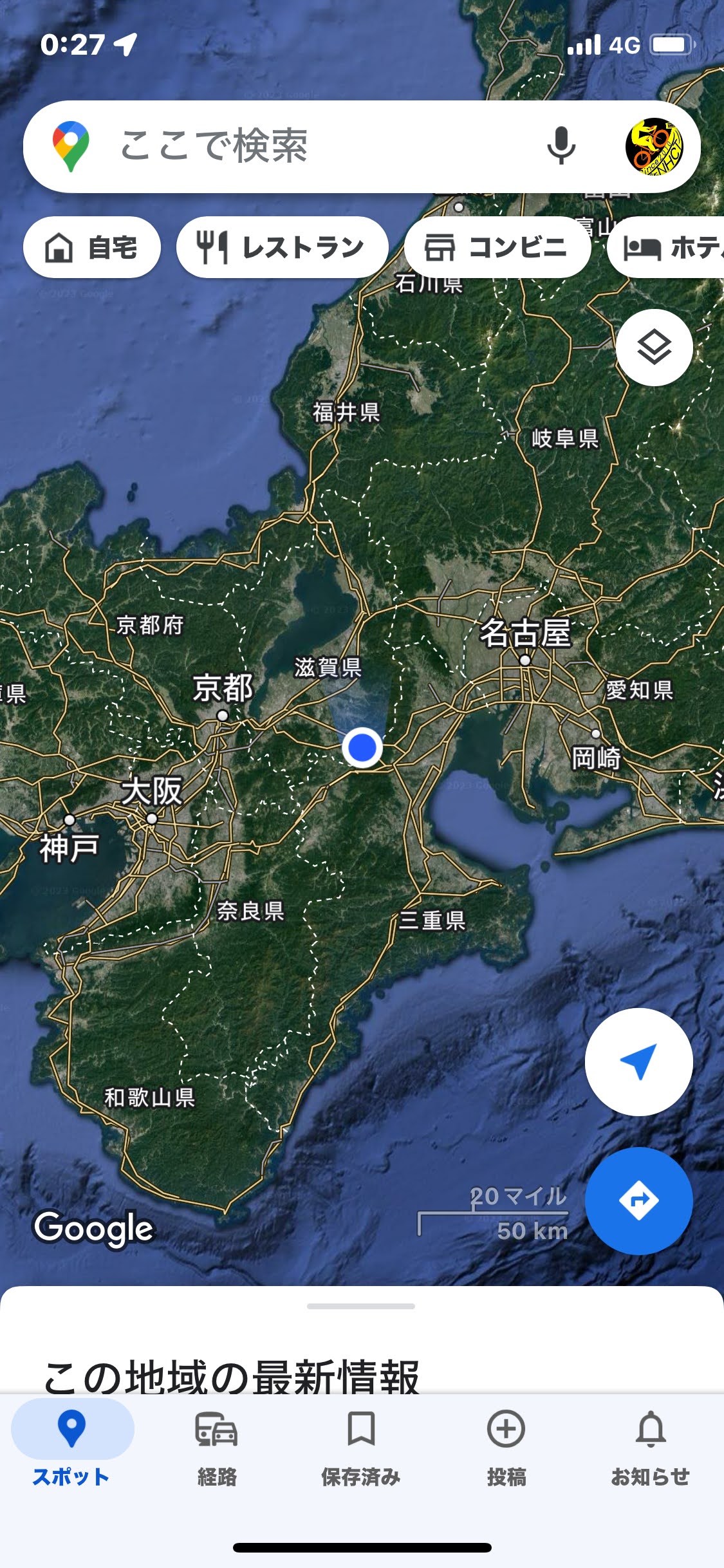This screenshot has height=1568, width=724.
Task: Open the account profile picture
Action: tap(654, 146)
